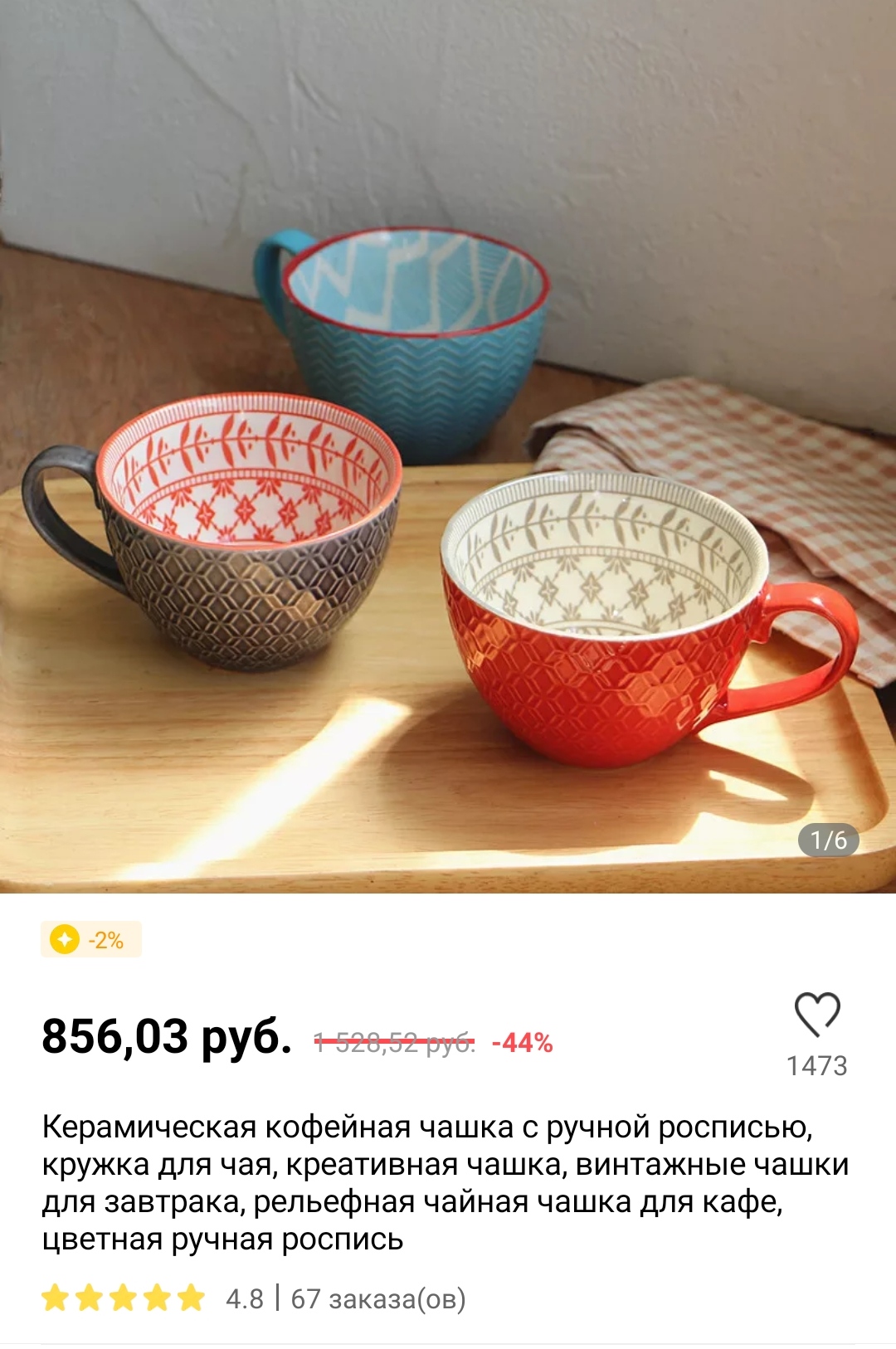This screenshot has width=896, height=1349.
Task: Add the cup to favorites with the heart icon
Action: point(817,1014)
